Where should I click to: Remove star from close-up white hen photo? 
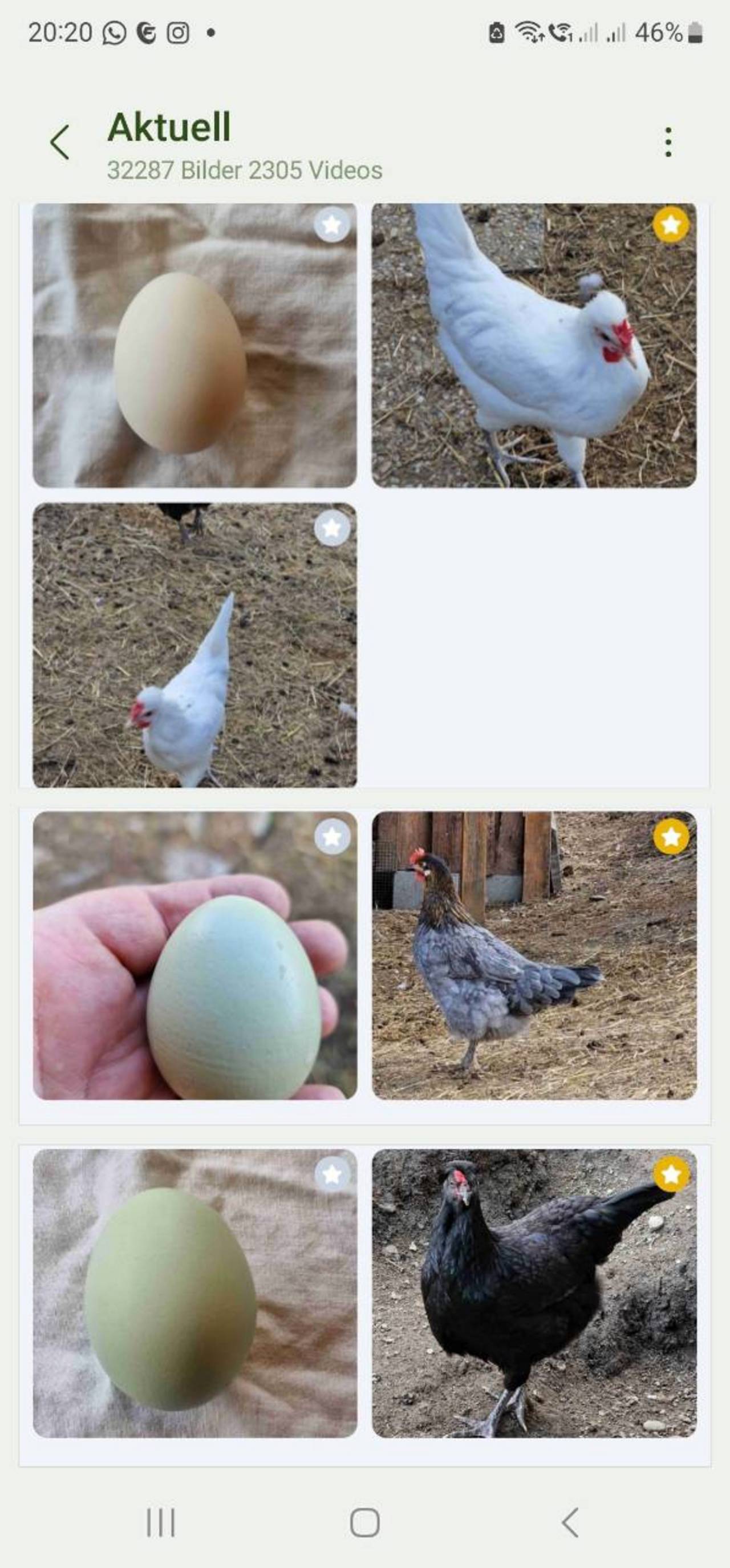pyautogui.click(x=671, y=225)
